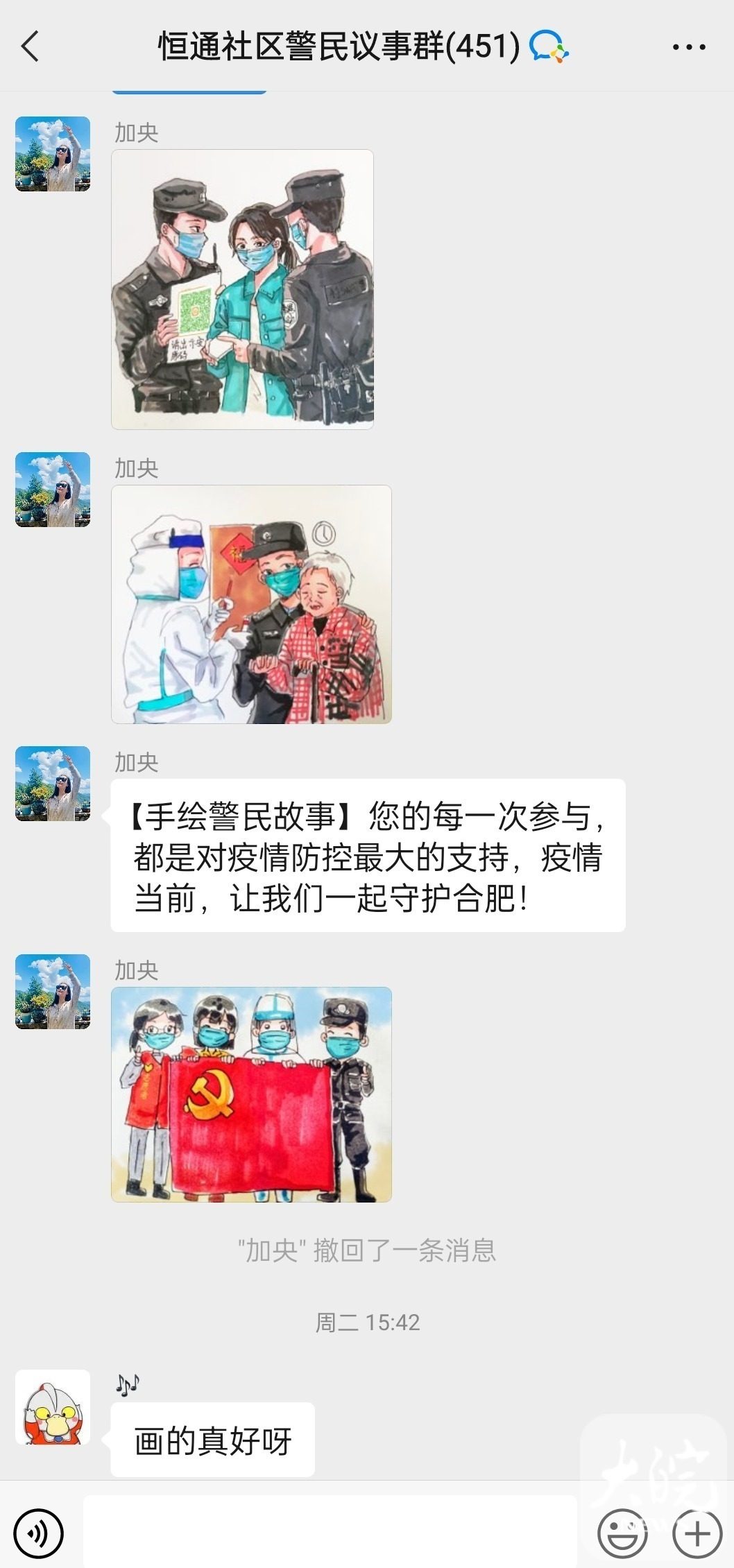This screenshot has height=1568, width=734.
Task: Open the three-dot chat options menu
Action: pos(688,47)
